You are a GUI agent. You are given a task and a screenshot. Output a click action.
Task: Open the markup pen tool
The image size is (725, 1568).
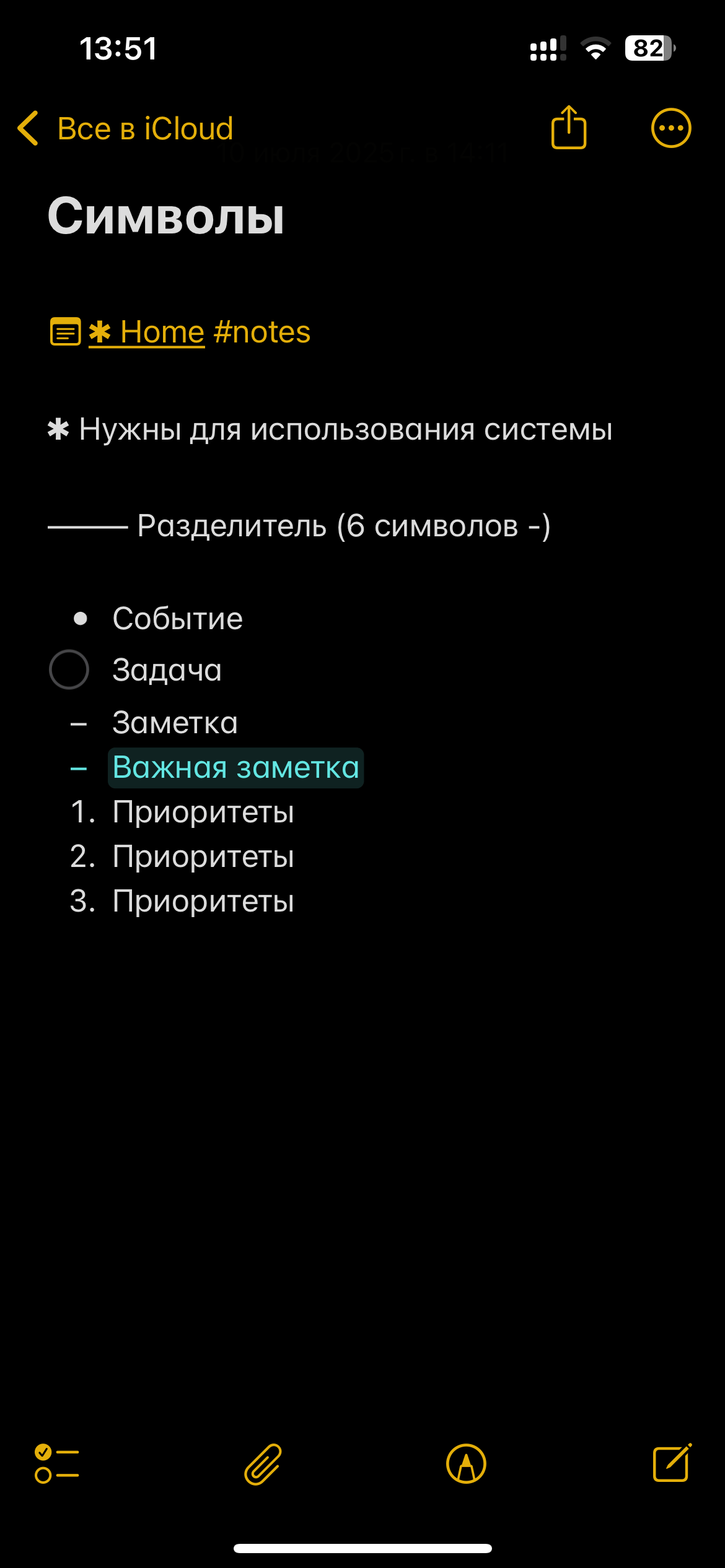coord(466,1464)
